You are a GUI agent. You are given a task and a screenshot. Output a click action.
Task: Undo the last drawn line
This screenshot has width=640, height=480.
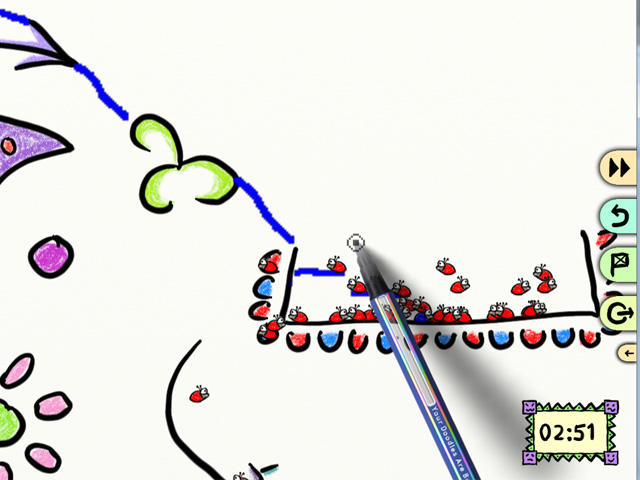(619, 215)
